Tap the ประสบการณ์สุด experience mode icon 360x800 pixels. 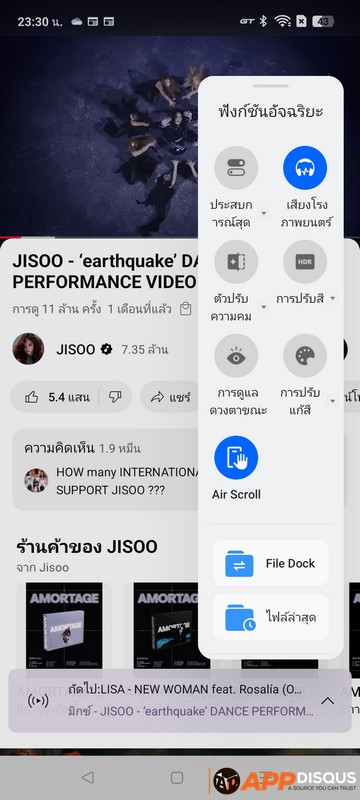click(x=236, y=167)
